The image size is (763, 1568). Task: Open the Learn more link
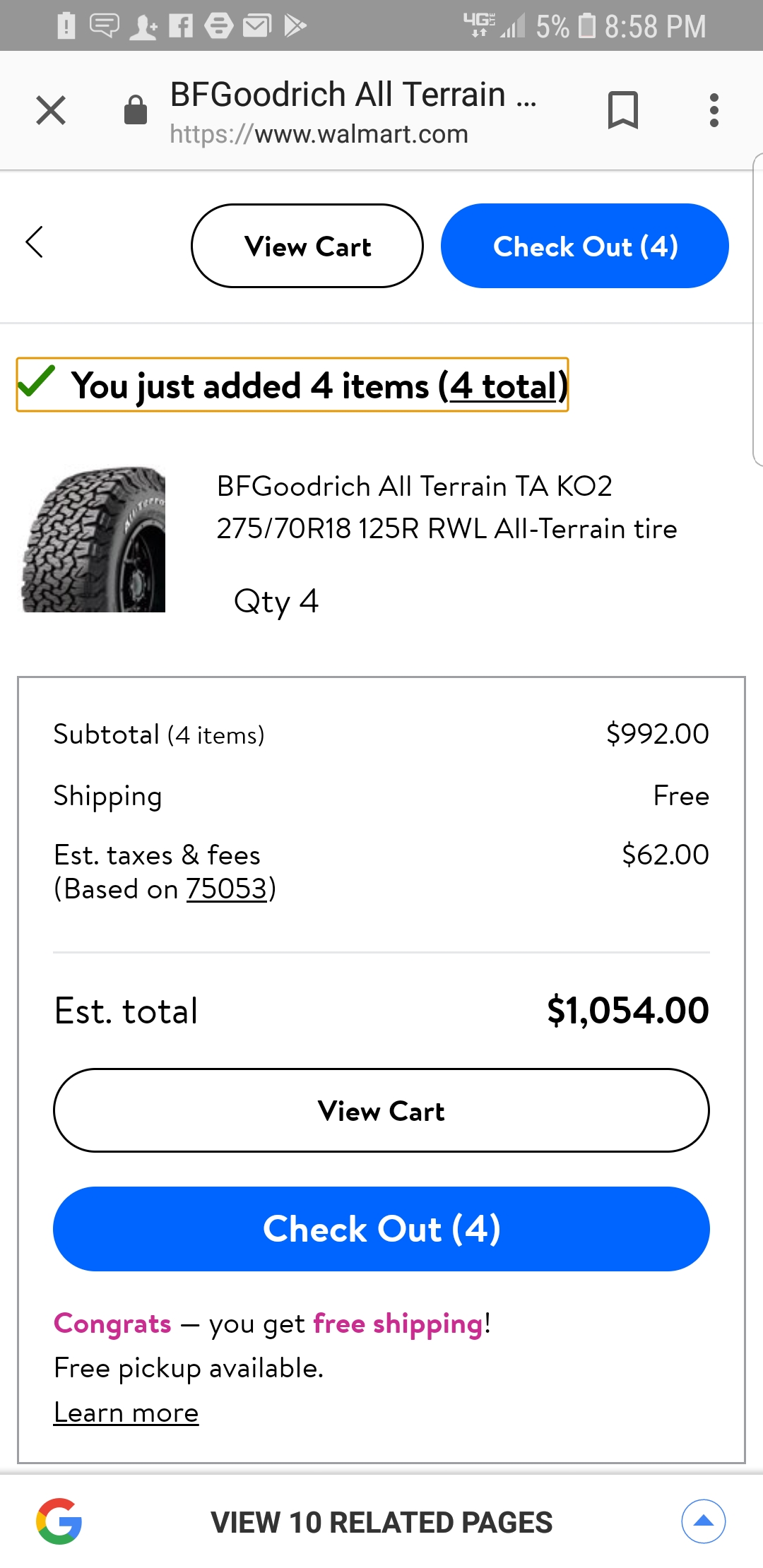126,1413
